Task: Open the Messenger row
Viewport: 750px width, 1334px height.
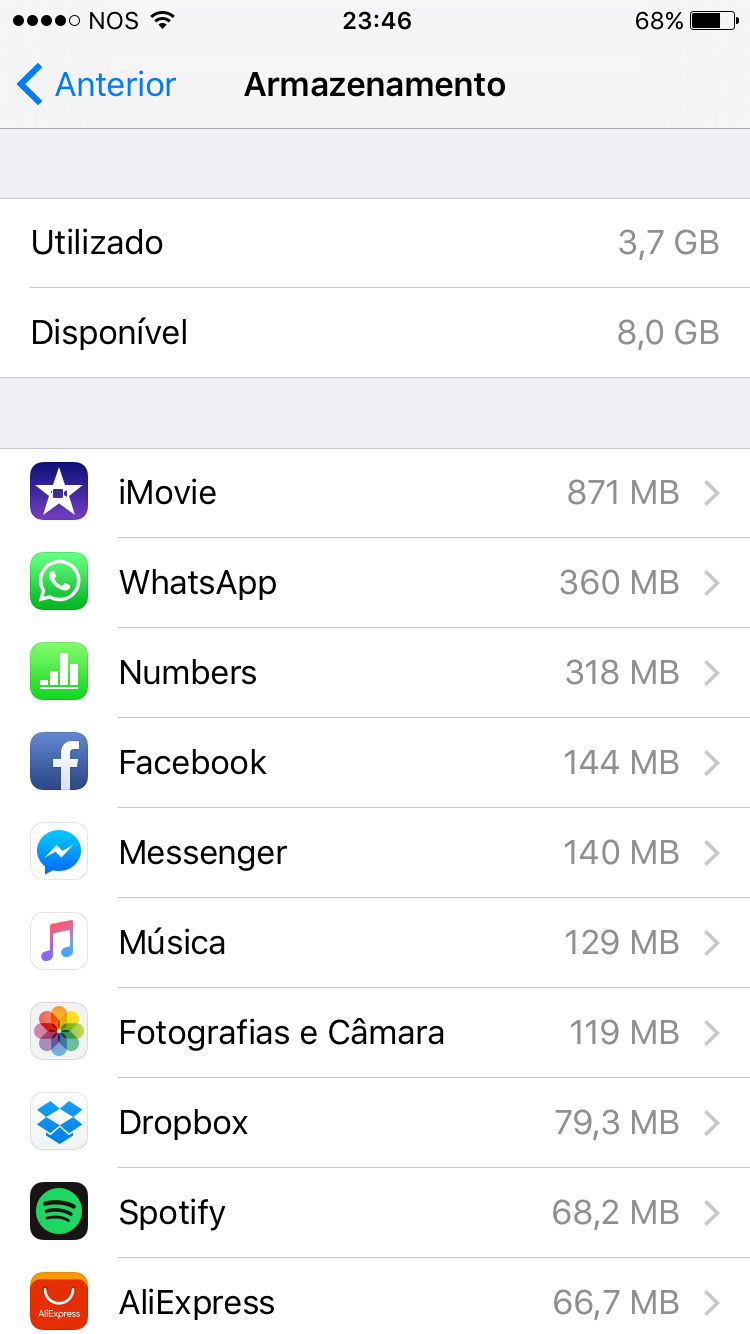Action: point(375,853)
